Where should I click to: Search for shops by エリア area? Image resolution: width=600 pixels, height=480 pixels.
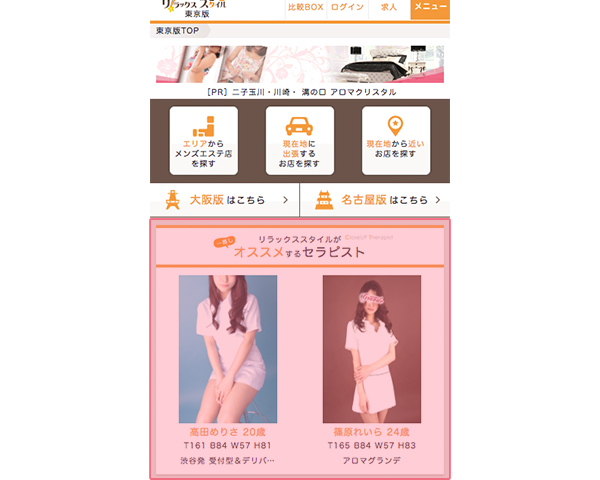point(204,141)
